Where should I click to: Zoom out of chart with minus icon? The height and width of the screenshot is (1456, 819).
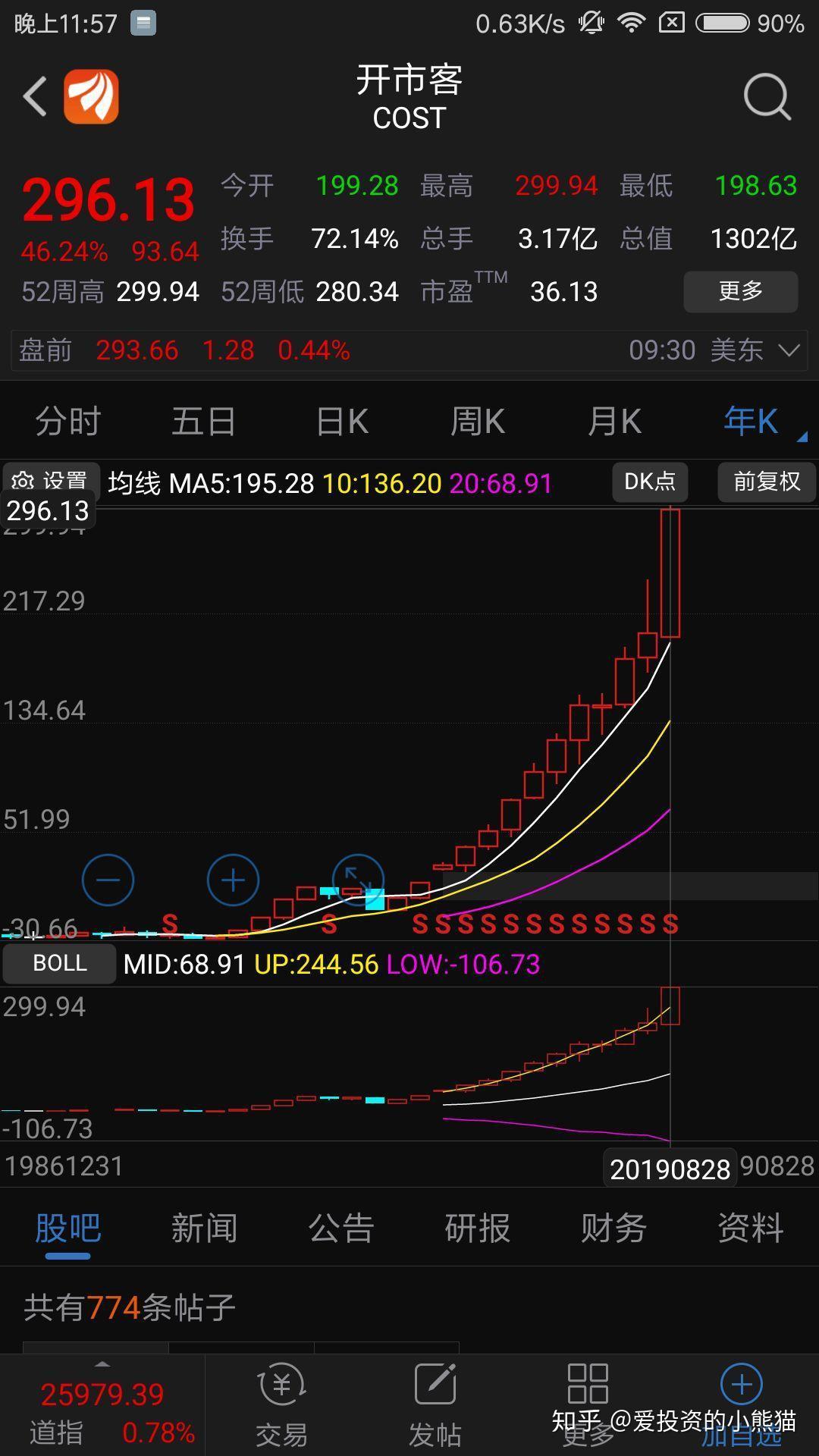point(107,880)
